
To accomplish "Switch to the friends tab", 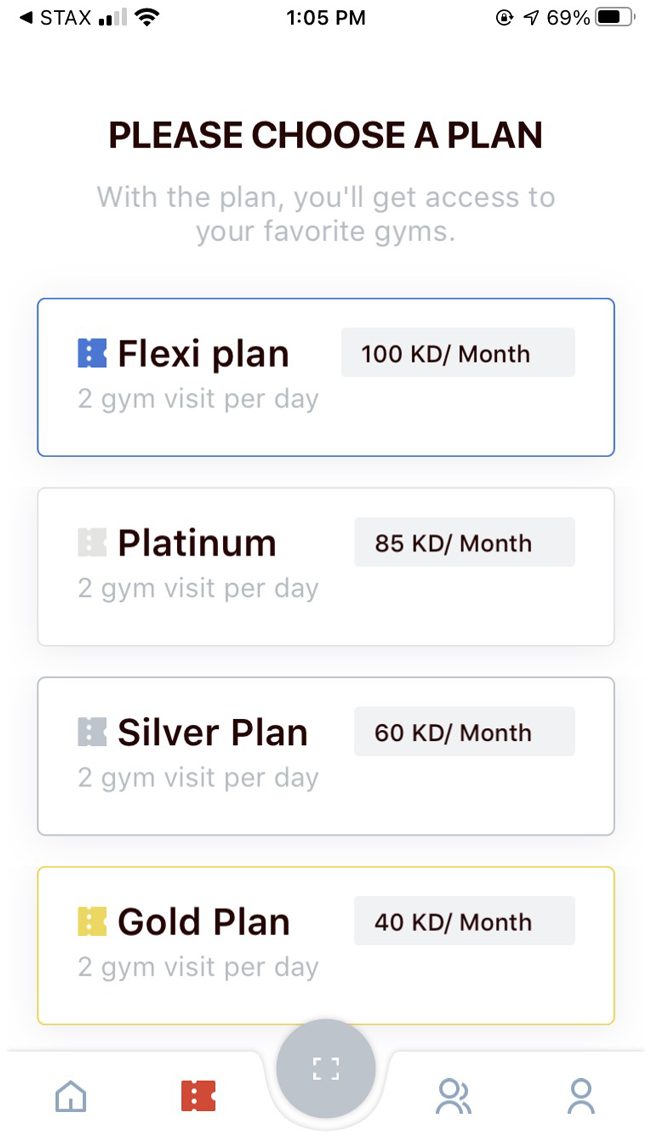I will click(454, 1096).
